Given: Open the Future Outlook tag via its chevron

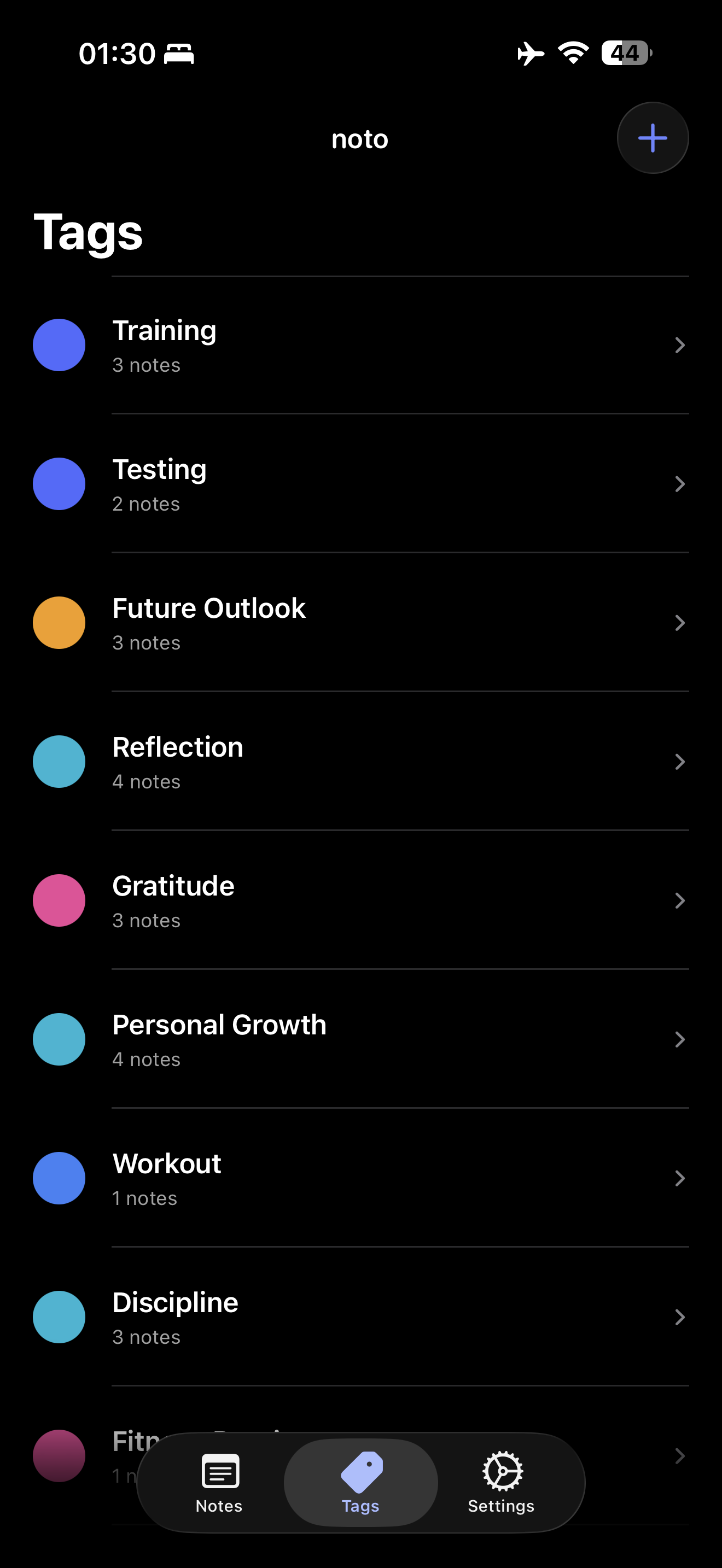Looking at the screenshot, I should point(679,622).
